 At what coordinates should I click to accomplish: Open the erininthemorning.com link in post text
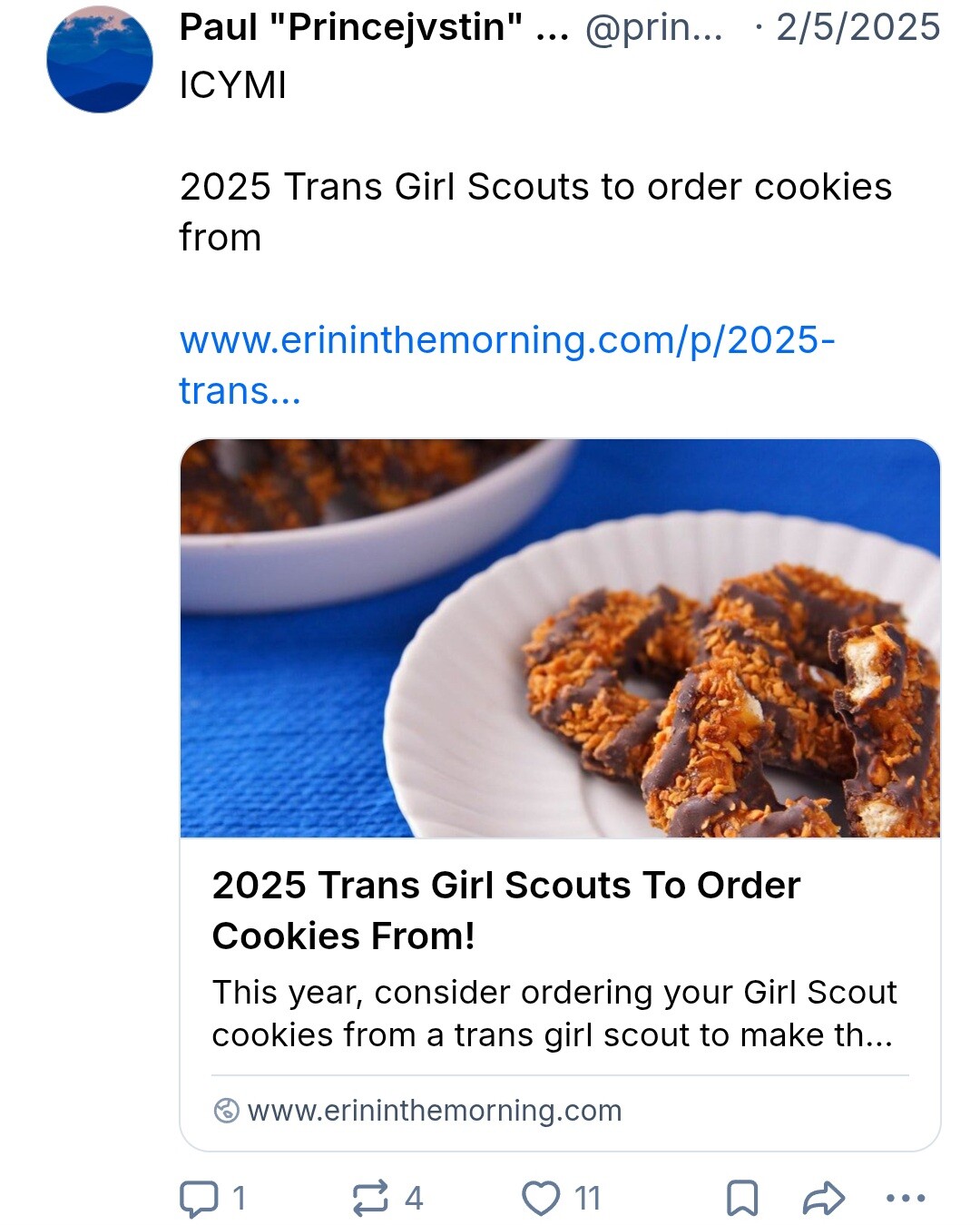click(506, 341)
